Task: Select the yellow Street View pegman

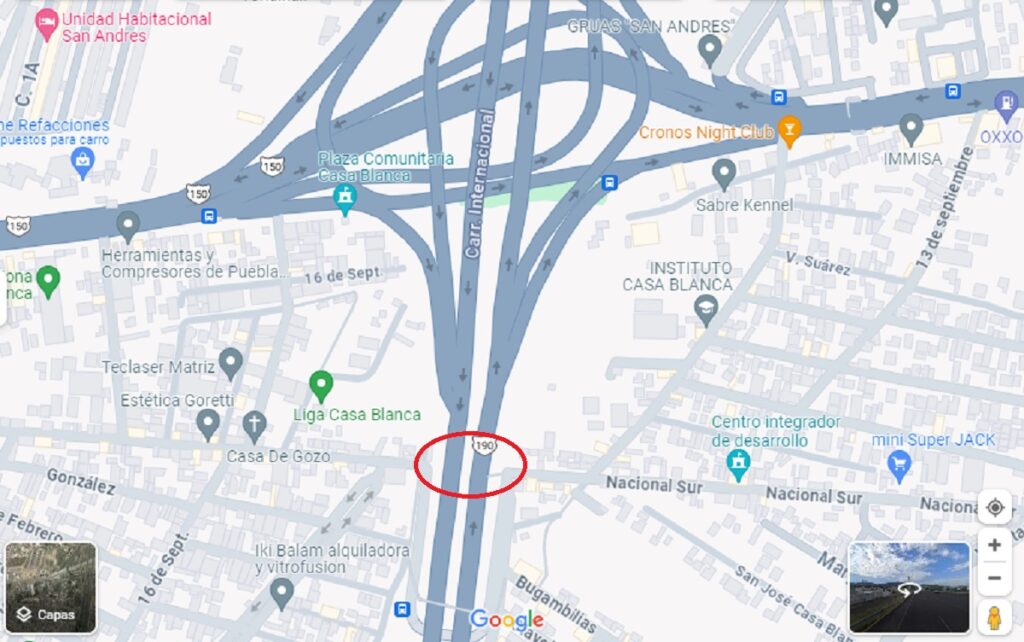Action: (995, 616)
